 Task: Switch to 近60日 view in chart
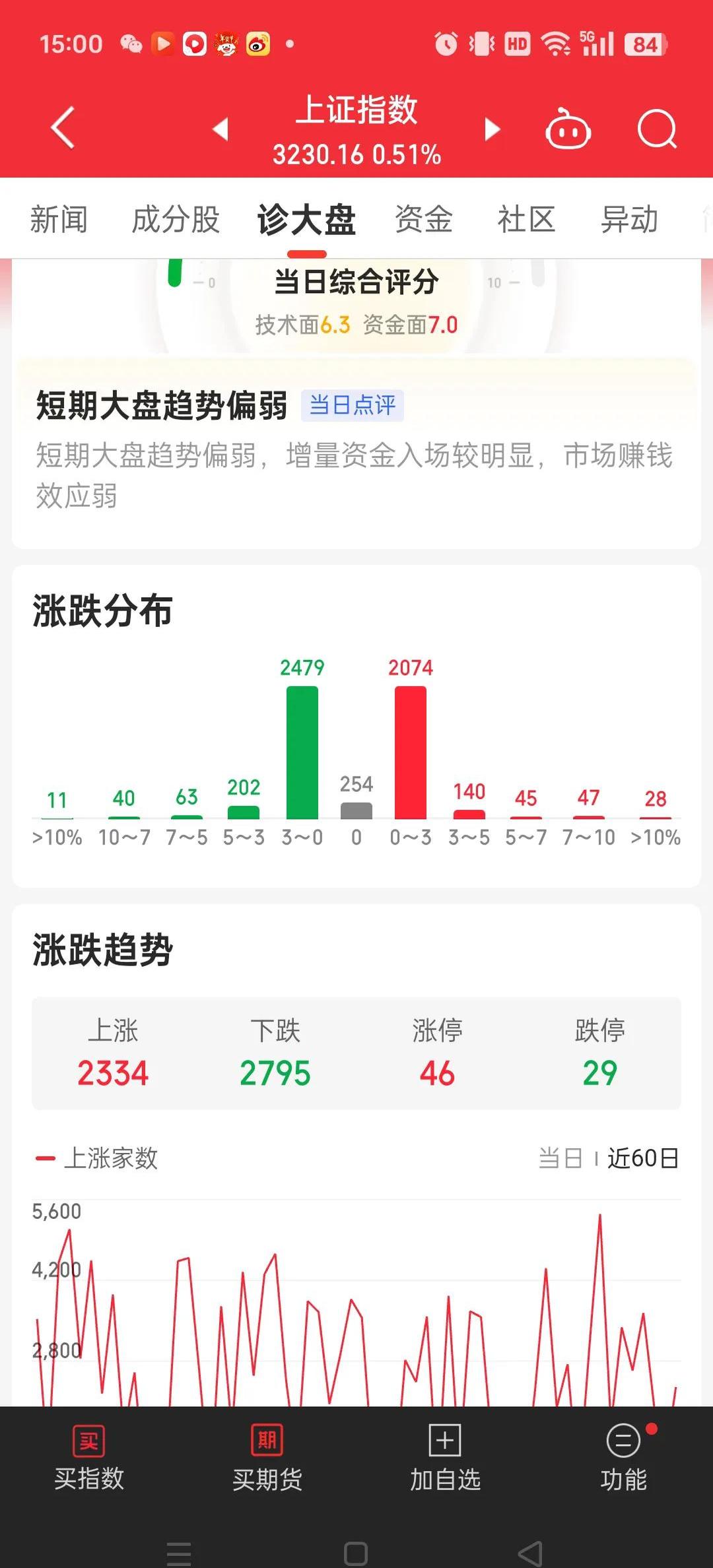click(x=642, y=1157)
